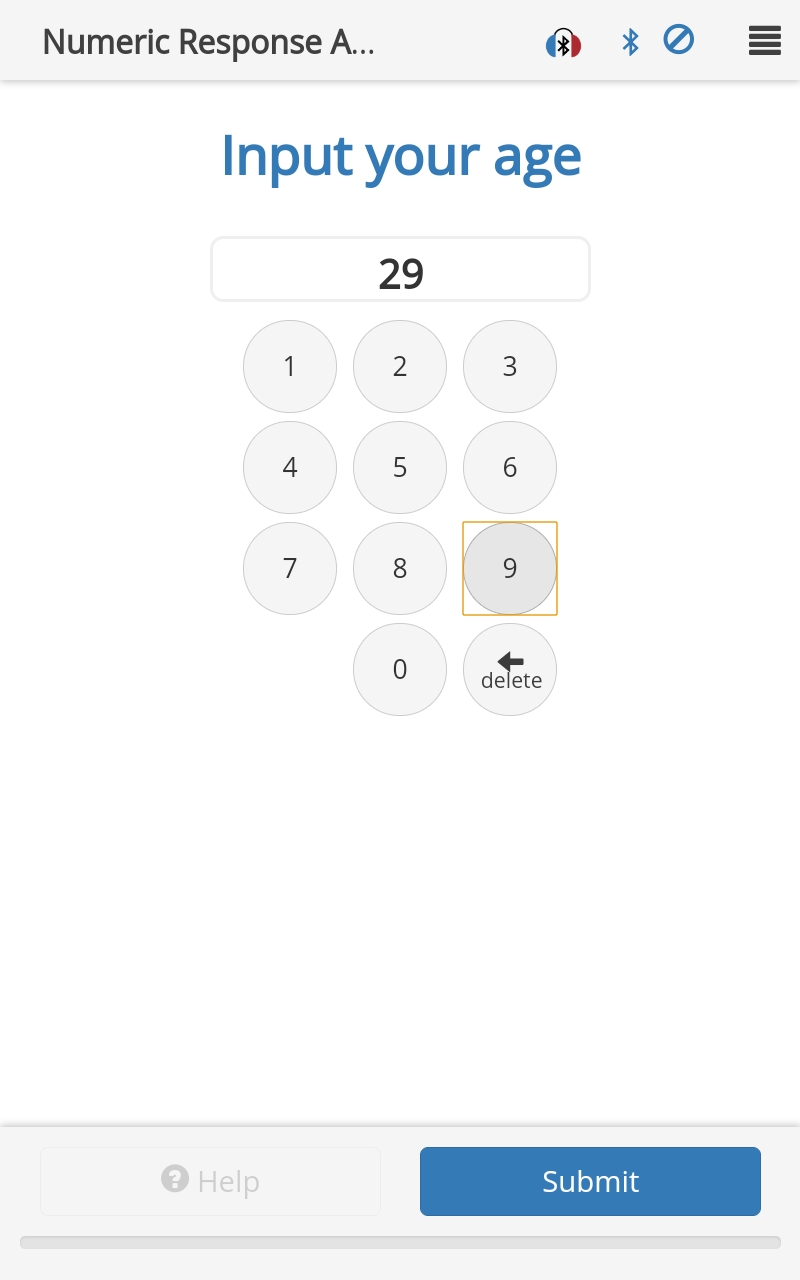Screen dimensions: 800x1280
Task: Tap the blue circle-slash icon
Action: click(679, 40)
